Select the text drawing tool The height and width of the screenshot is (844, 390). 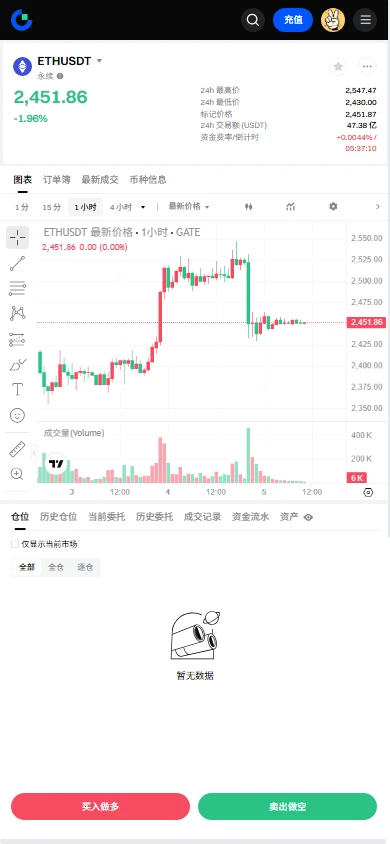click(17, 389)
